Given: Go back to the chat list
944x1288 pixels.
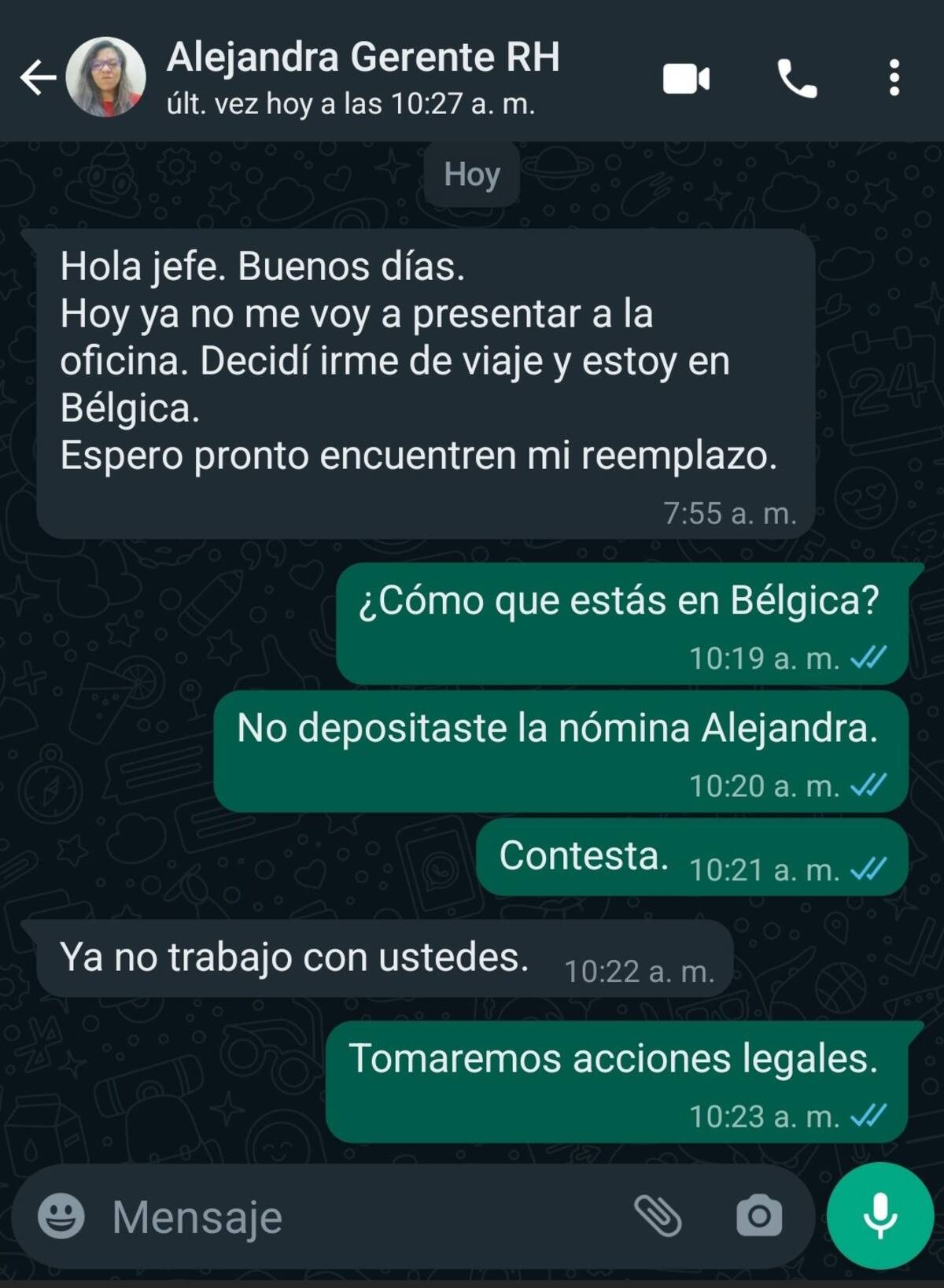Looking at the screenshot, I should (38, 78).
